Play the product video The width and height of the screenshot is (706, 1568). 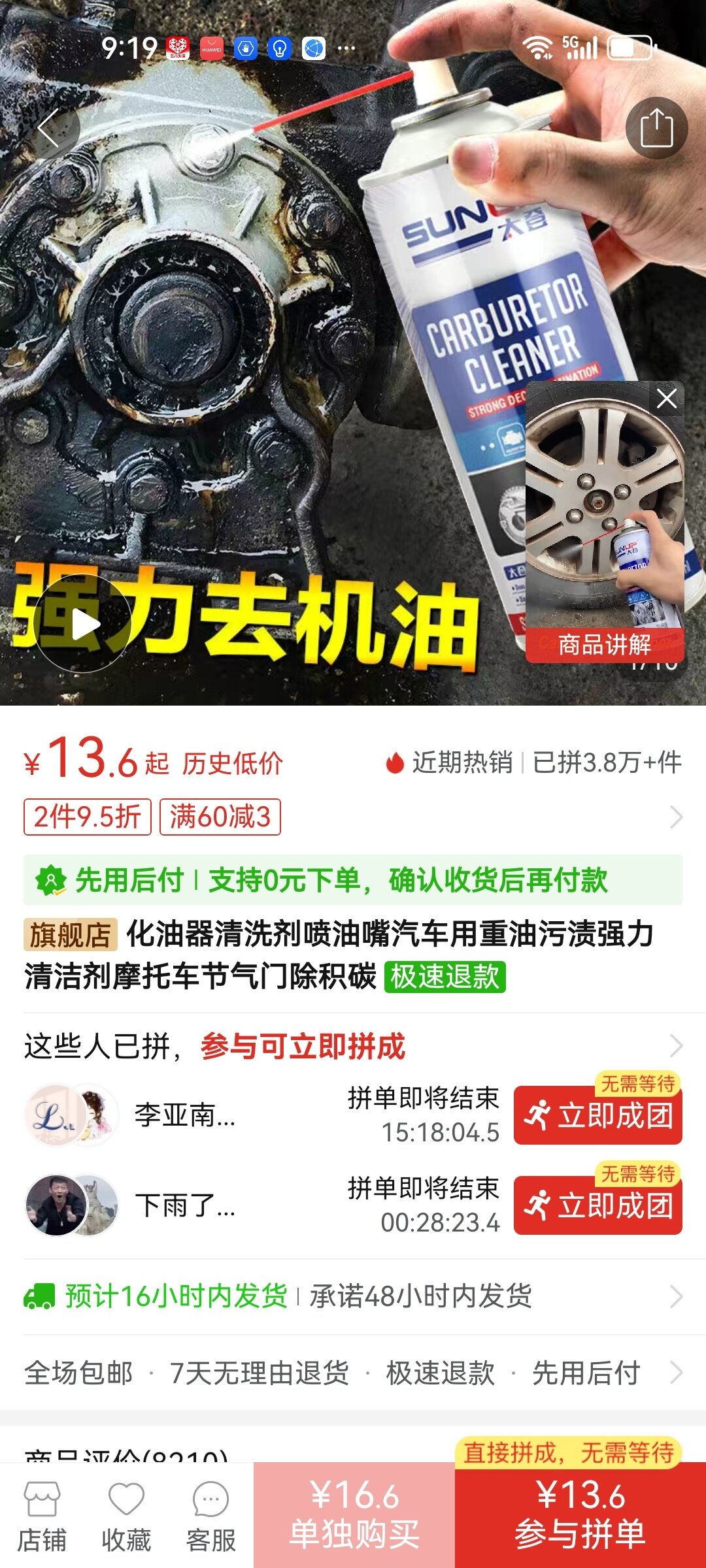click(84, 625)
